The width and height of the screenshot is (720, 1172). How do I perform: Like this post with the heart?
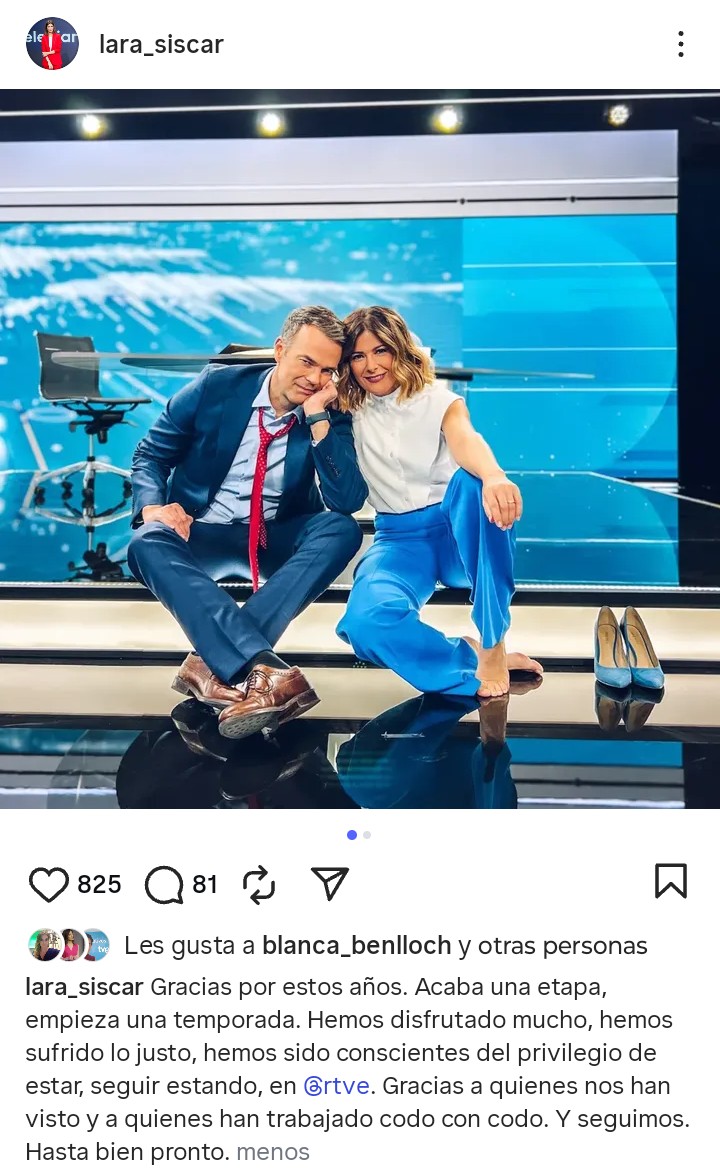48,885
